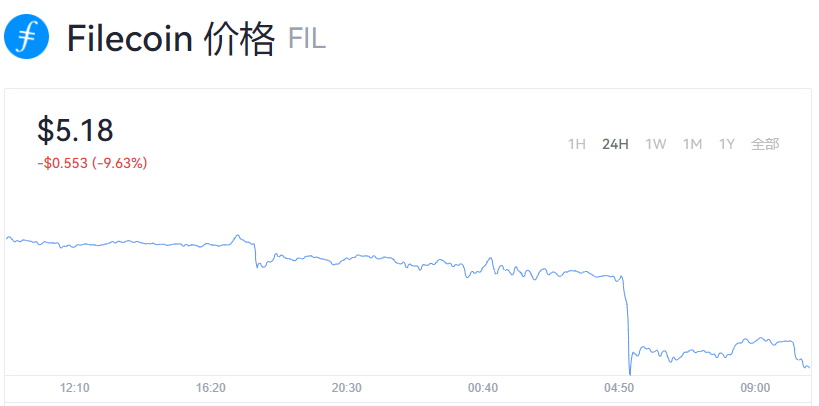Show all-time chart with 全部
This screenshot has width=819, height=406.
[765, 144]
